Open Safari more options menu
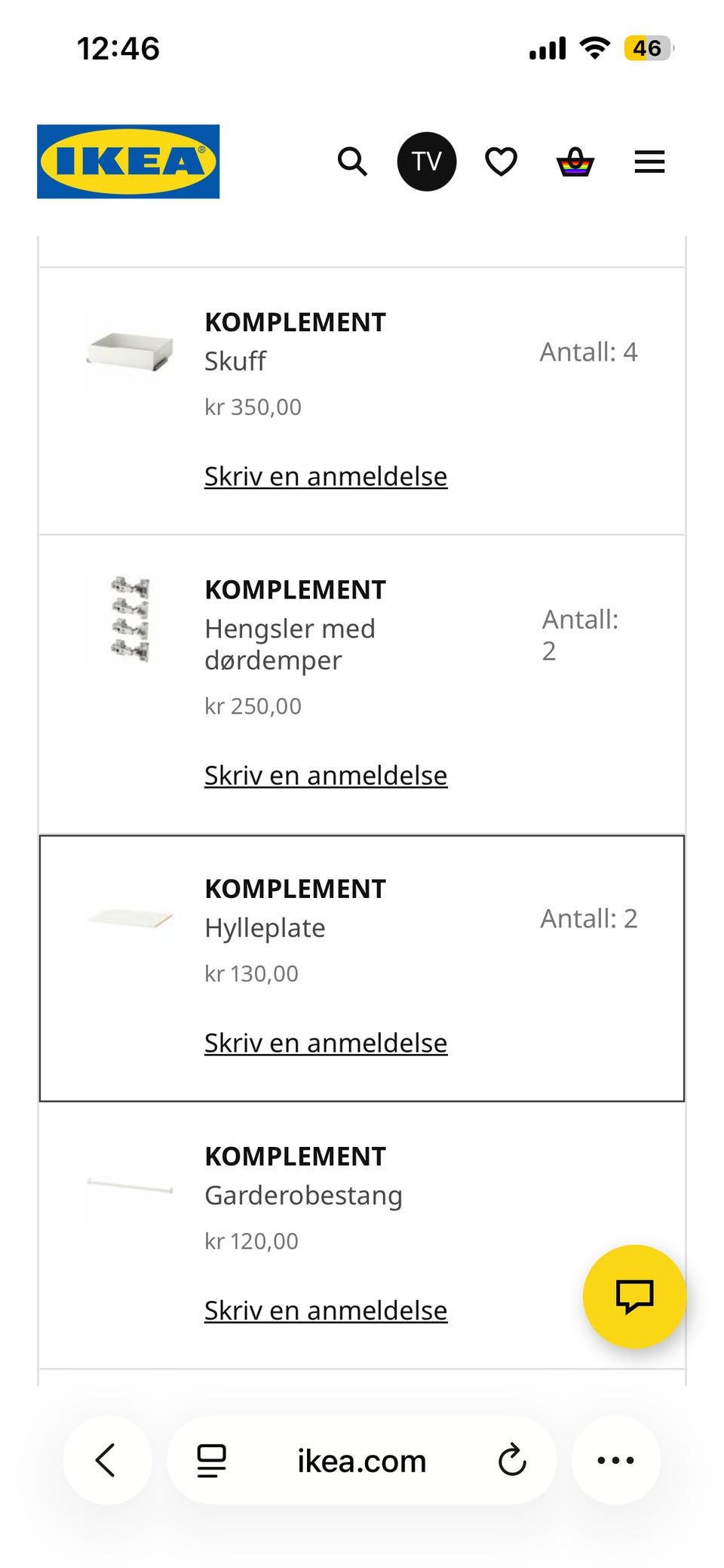 click(x=615, y=1460)
